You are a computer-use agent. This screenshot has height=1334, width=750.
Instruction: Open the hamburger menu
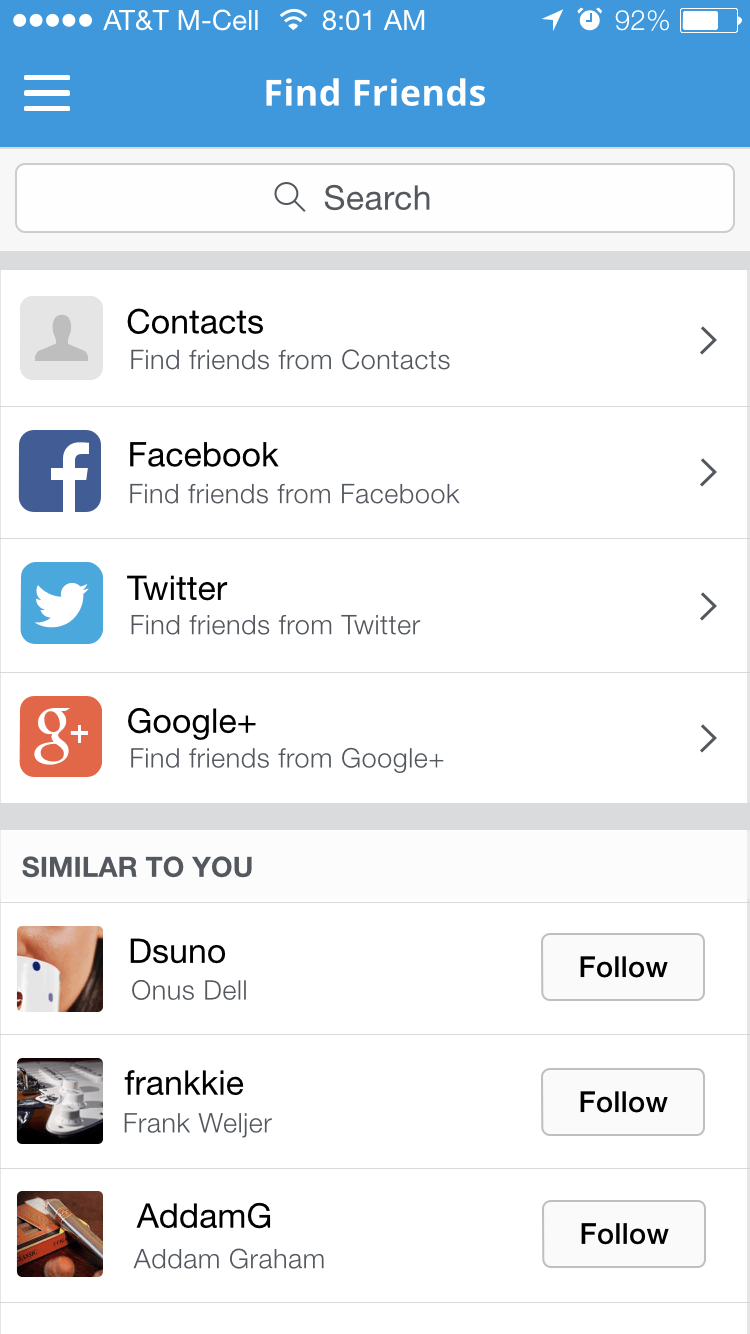click(47, 93)
